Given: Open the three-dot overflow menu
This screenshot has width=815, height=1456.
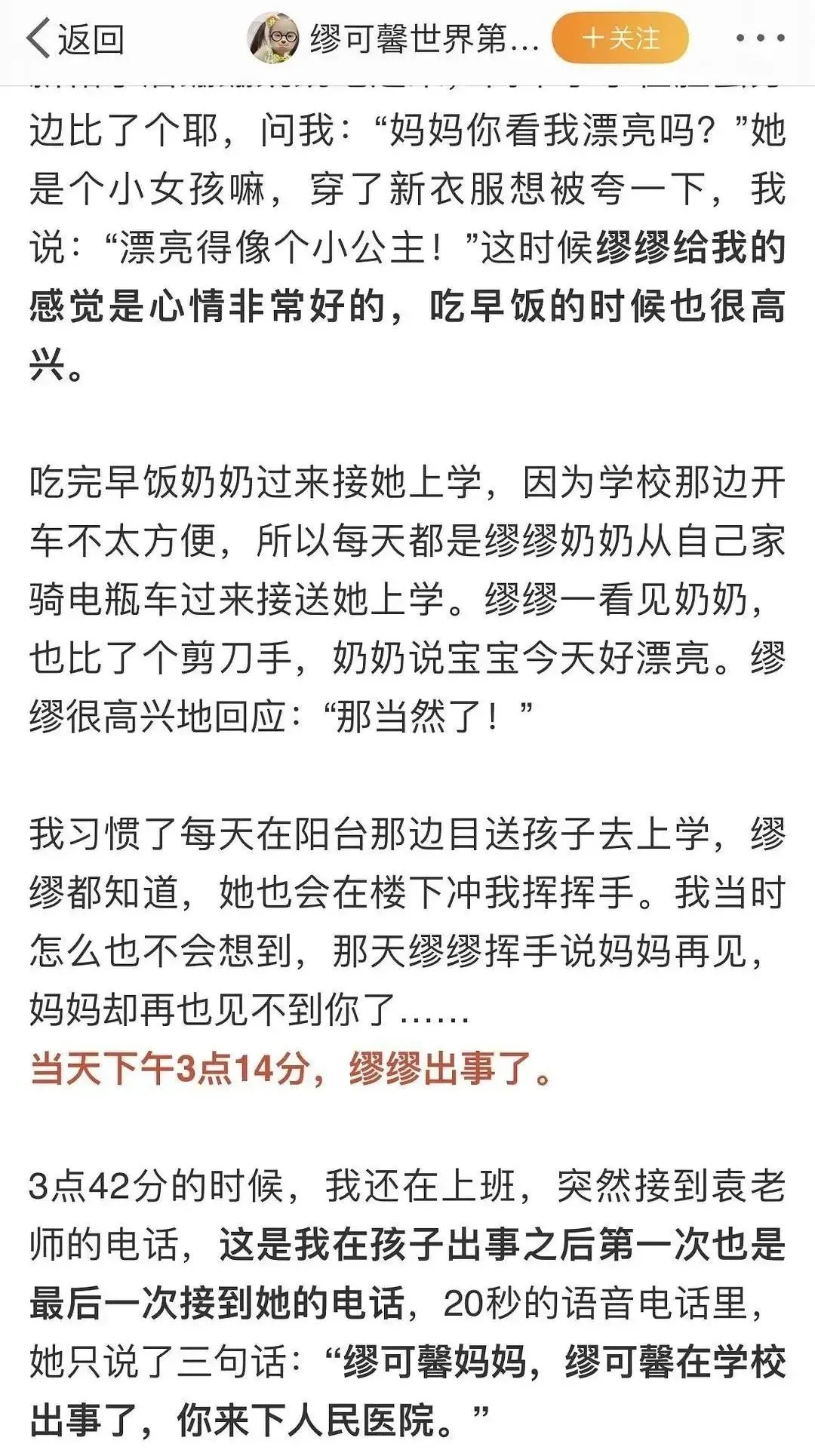Looking at the screenshot, I should (761, 38).
